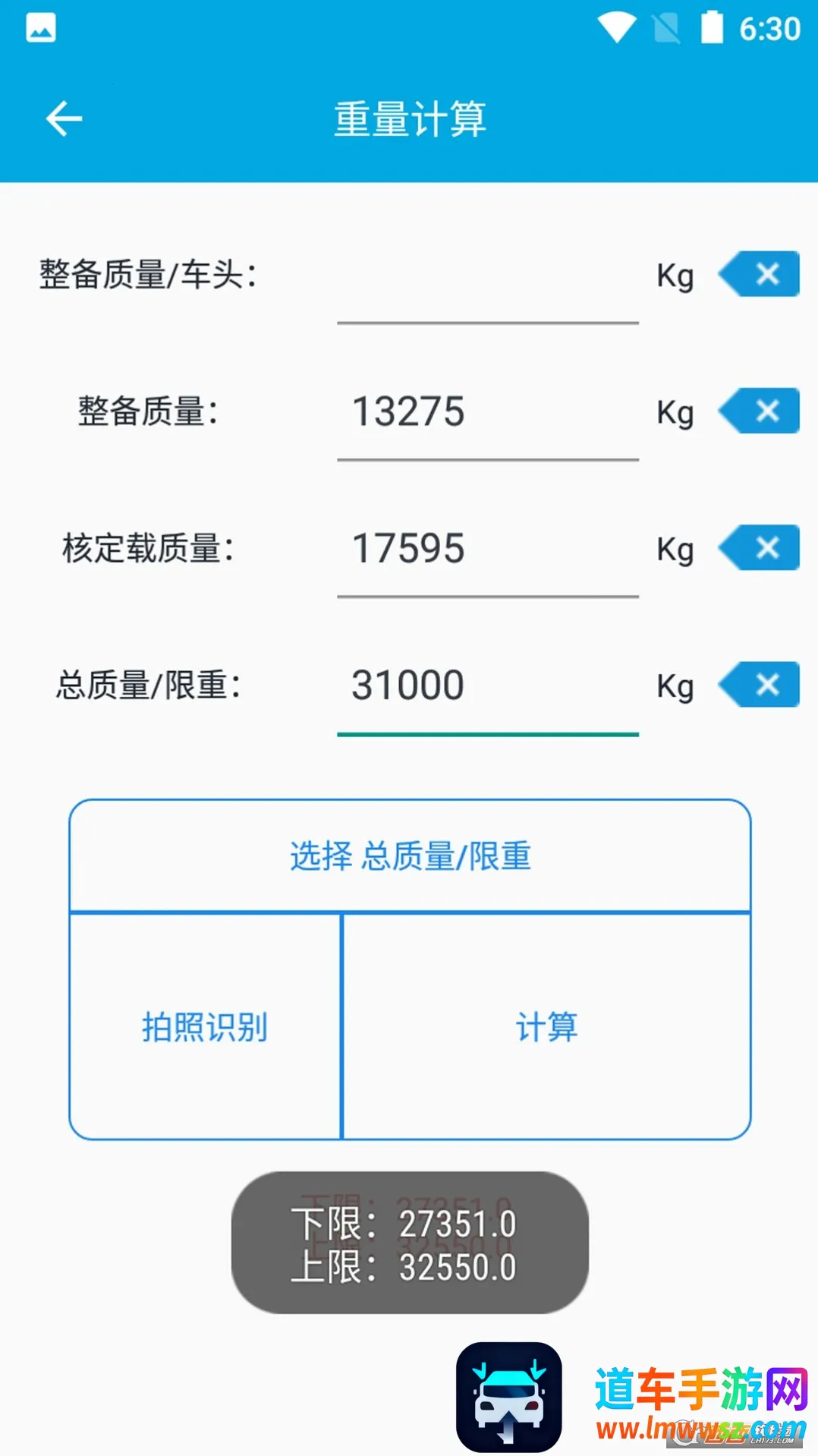
Task: Go back using the top arrow
Action: [64, 119]
